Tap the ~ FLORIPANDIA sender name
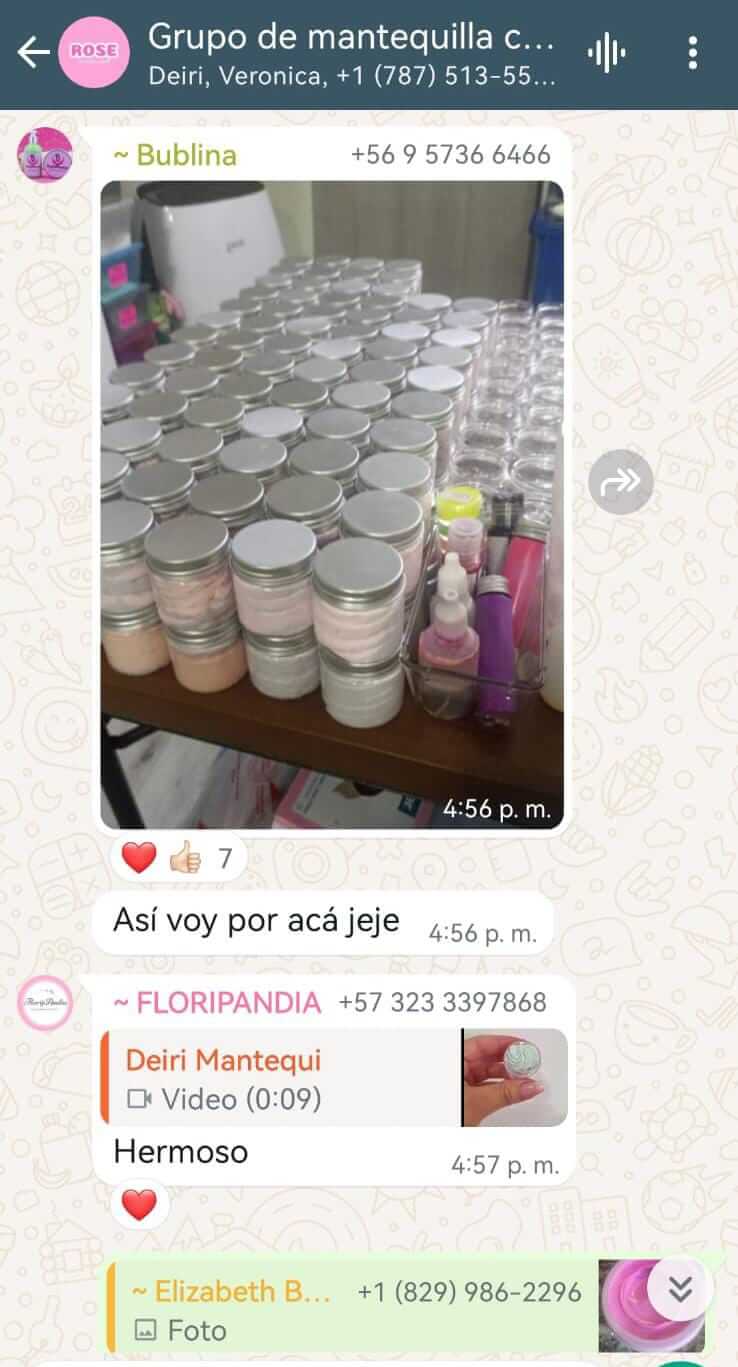This screenshot has width=738, height=1367. [217, 1002]
